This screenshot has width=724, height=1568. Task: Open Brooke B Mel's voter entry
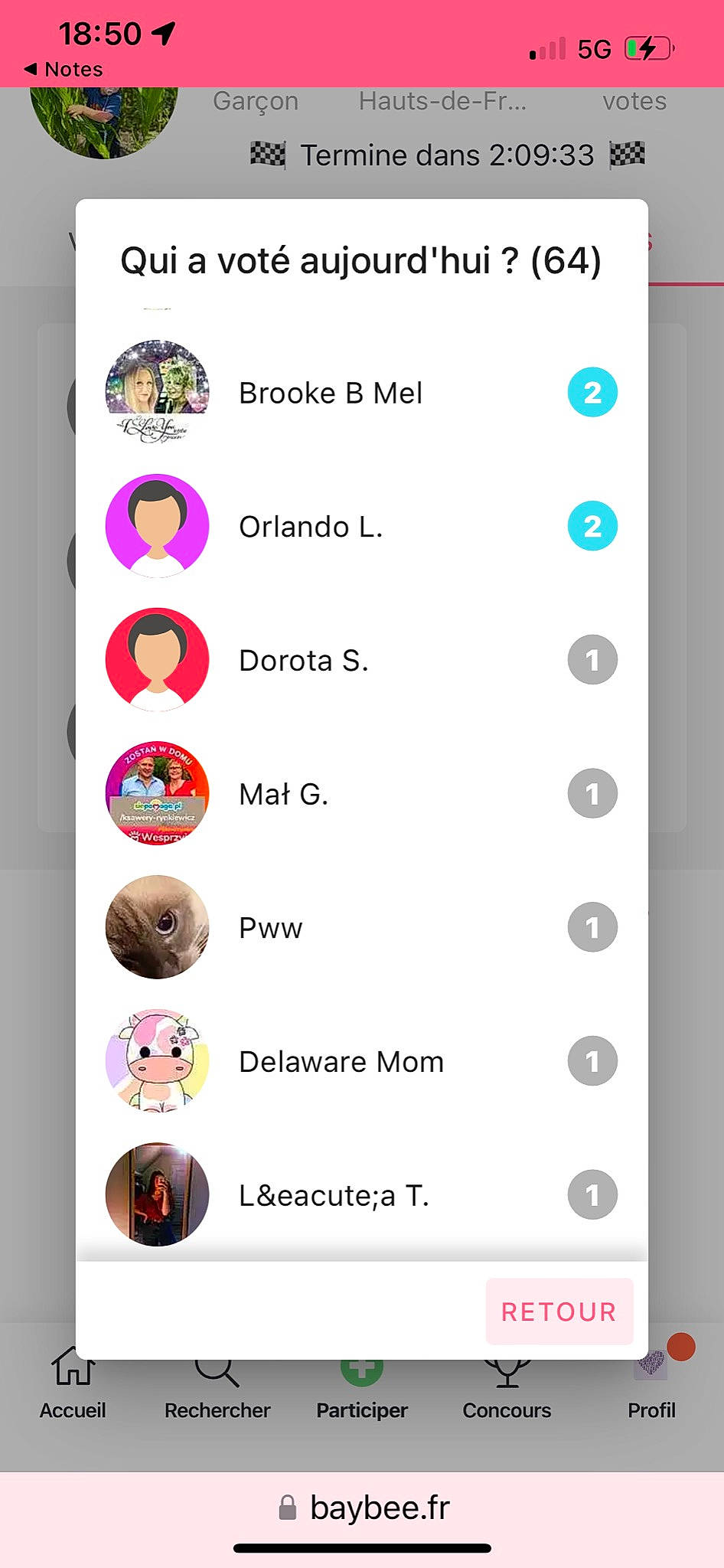click(x=330, y=394)
